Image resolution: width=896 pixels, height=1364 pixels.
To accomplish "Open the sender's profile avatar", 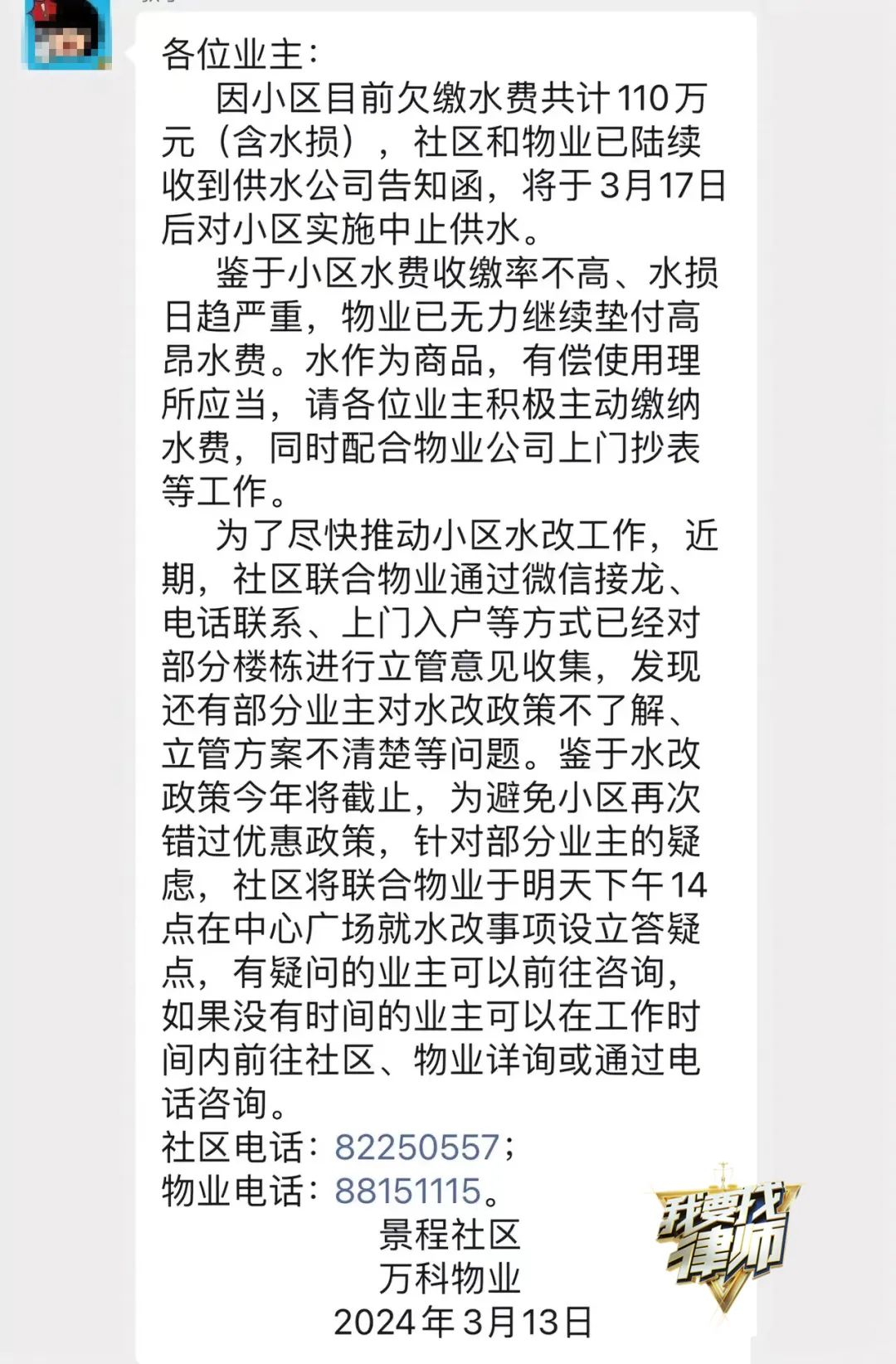I will [68, 33].
